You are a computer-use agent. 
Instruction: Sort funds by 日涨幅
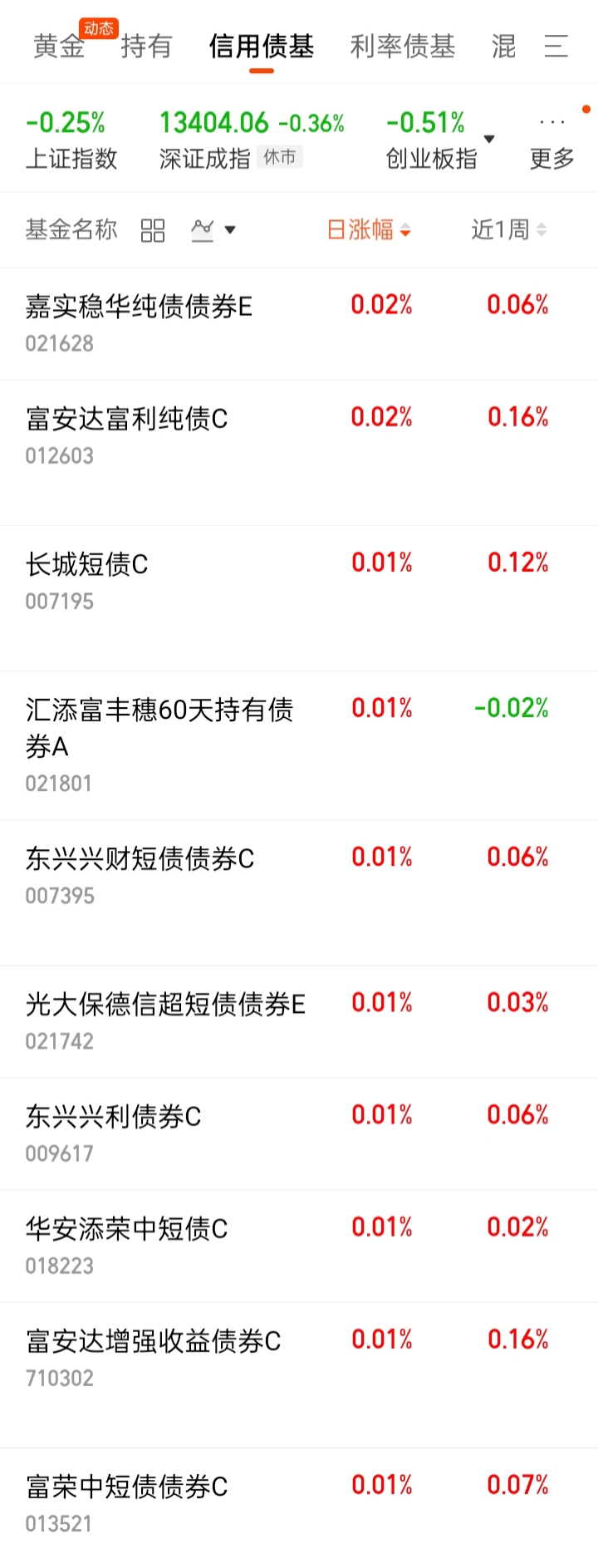click(x=368, y=230)
